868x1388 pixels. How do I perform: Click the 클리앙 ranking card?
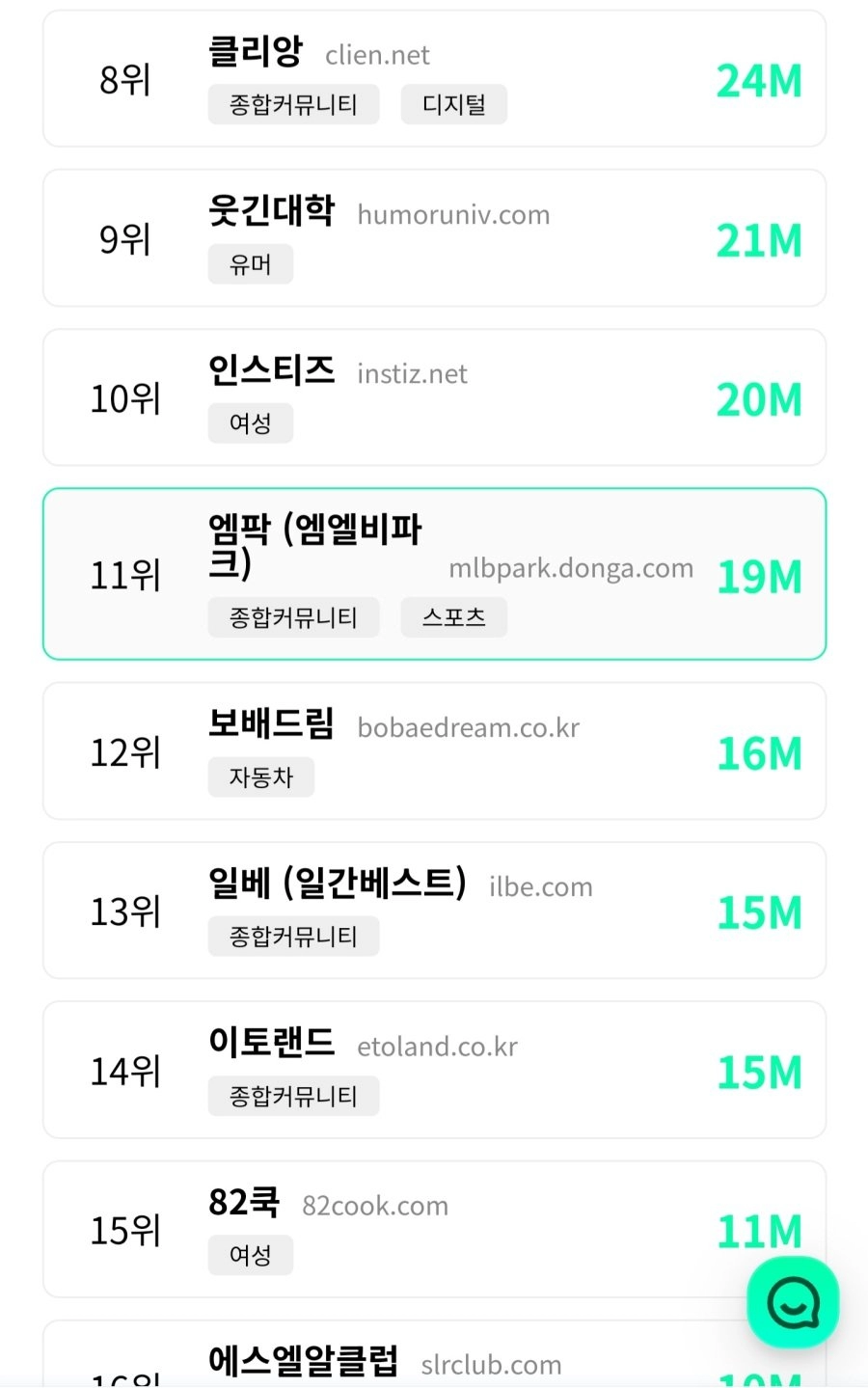click(x=434, y=79)
